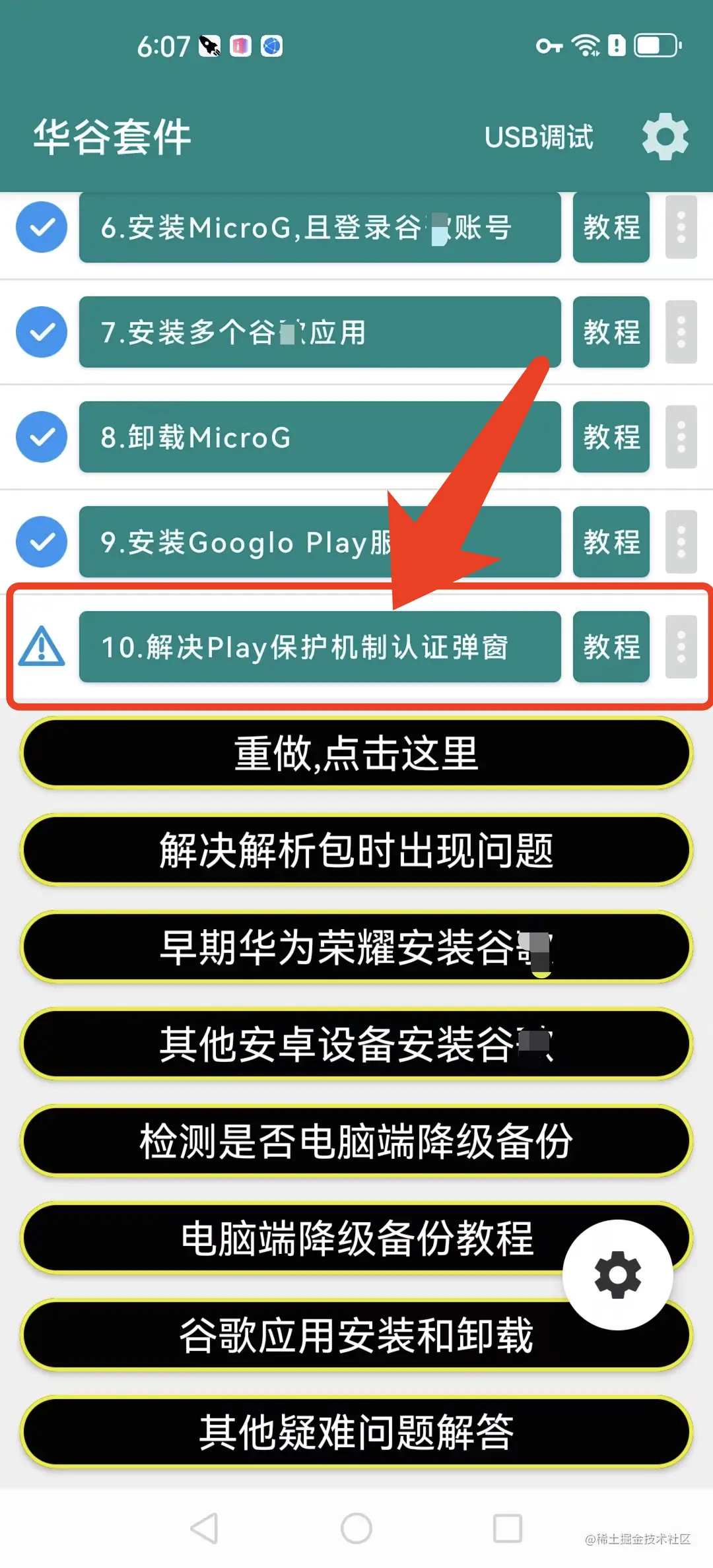The width and height of the screenshot is (713, 1568).
Task: Tap USB调试 in the header
Action: 539,137
